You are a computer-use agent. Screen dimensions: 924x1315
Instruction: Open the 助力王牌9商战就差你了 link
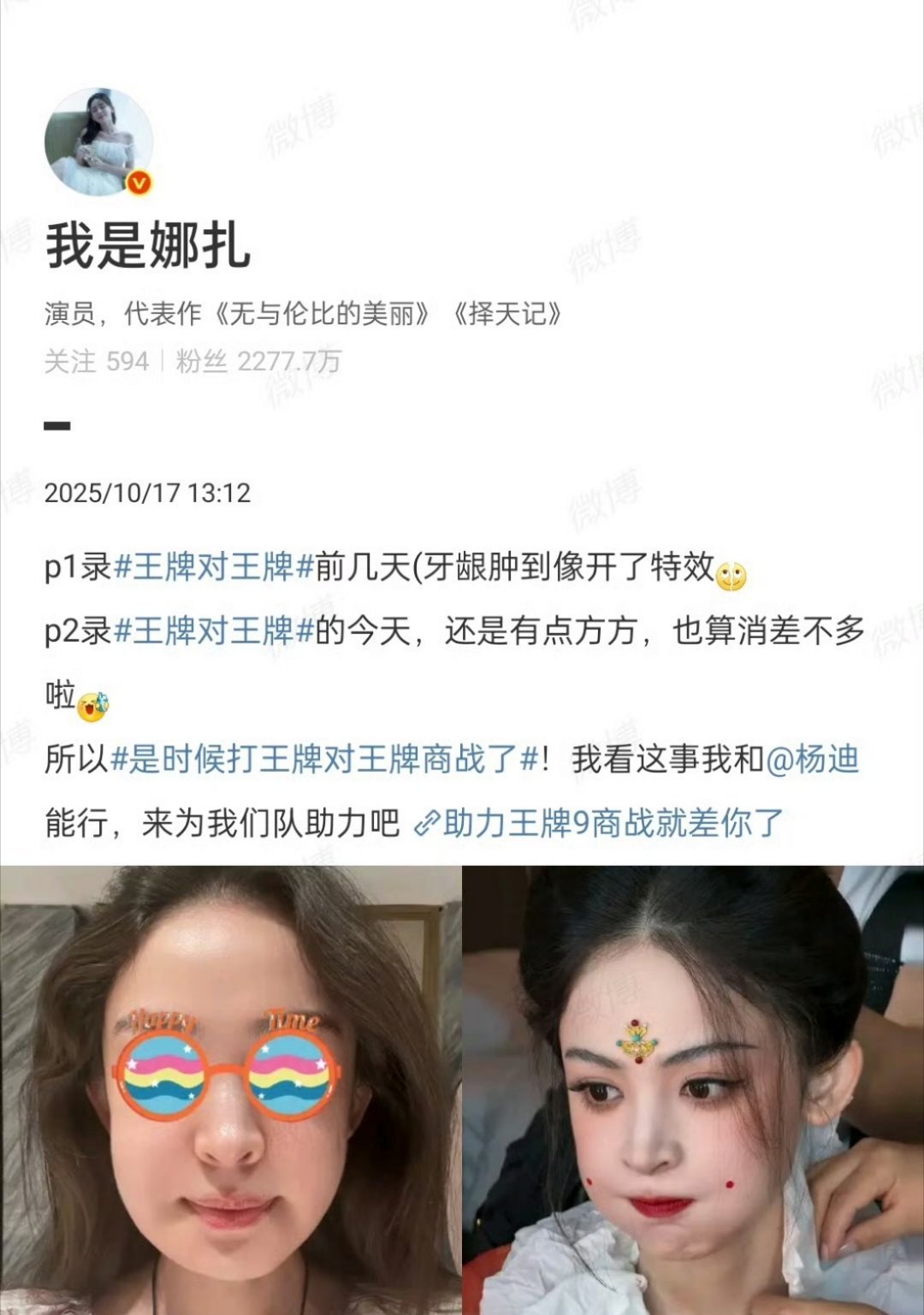point(609,824)
